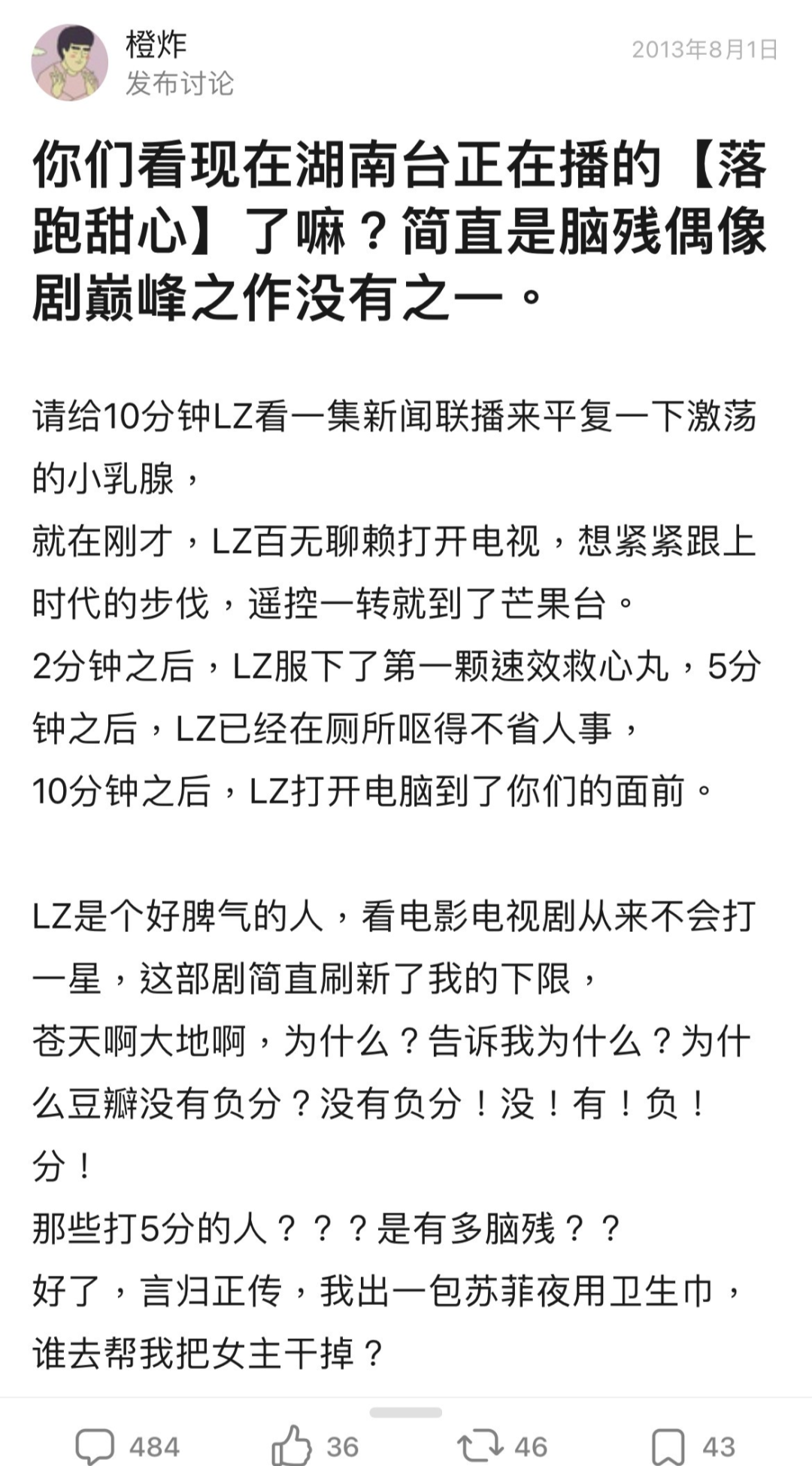Open 橙炸's profile avatar
The width and height of the screenshot is (812, 1466).
coord(69,62)
